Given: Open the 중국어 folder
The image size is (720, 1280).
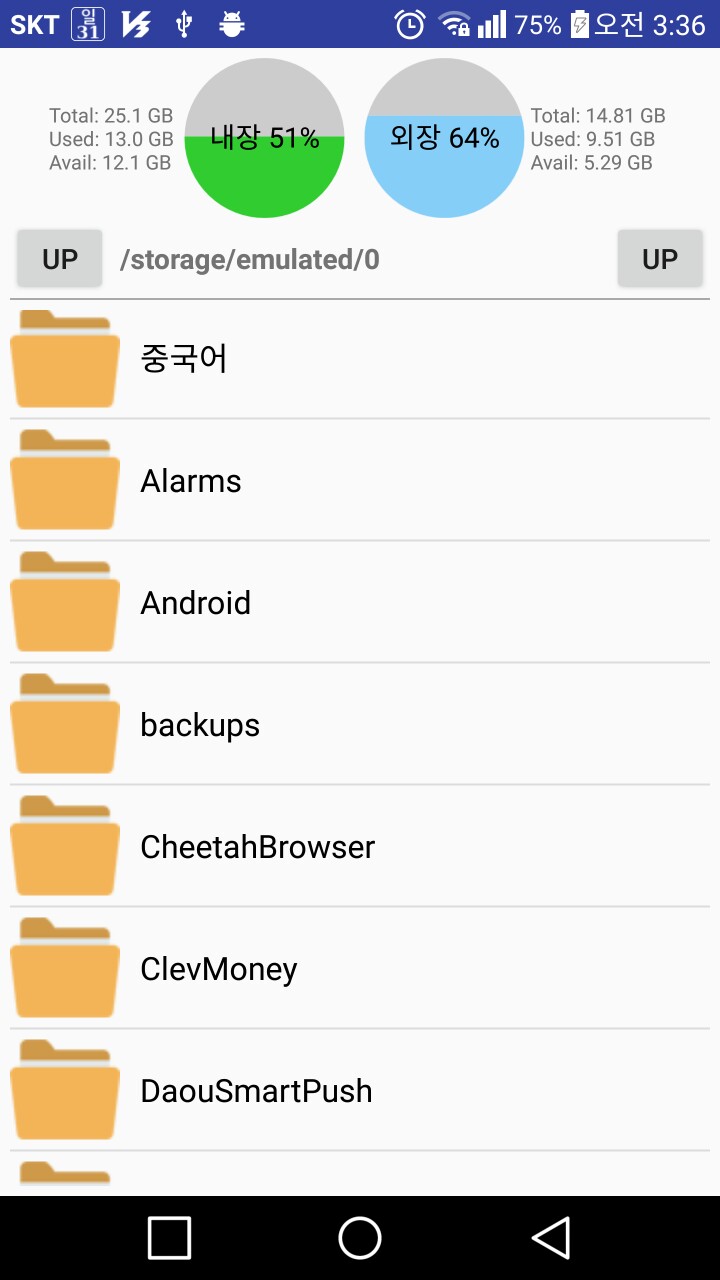Looking at the screenshot, I should (360, 359).
